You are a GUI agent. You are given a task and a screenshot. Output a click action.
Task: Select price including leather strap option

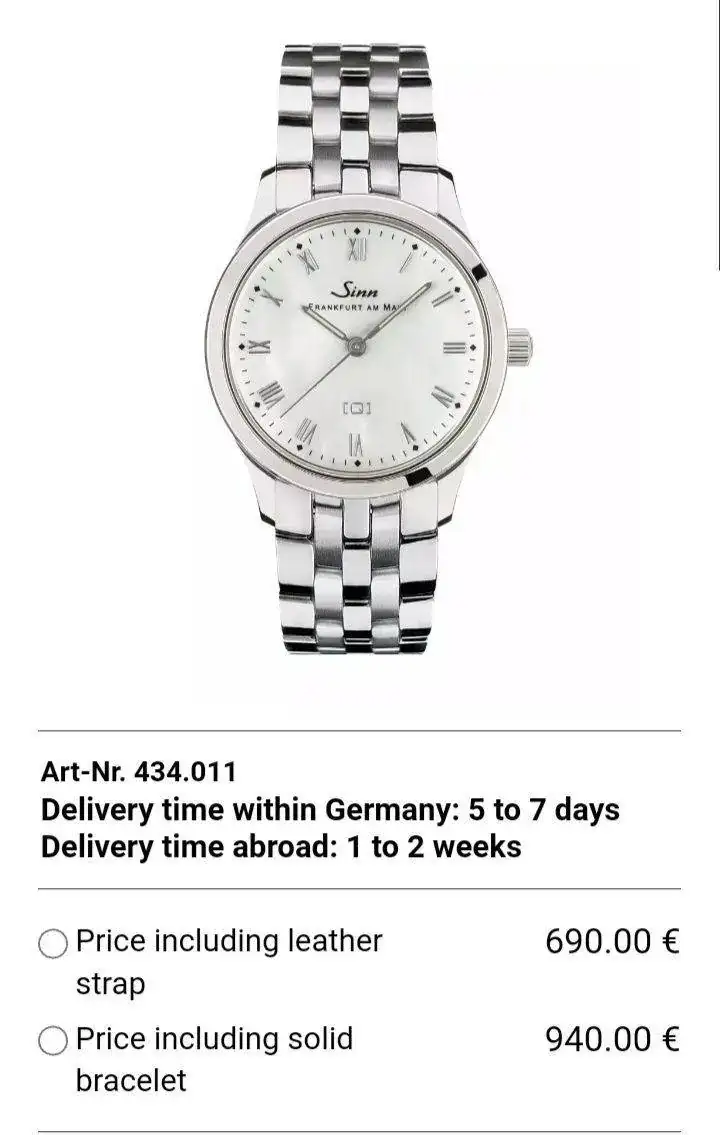[x=52, y=943]
